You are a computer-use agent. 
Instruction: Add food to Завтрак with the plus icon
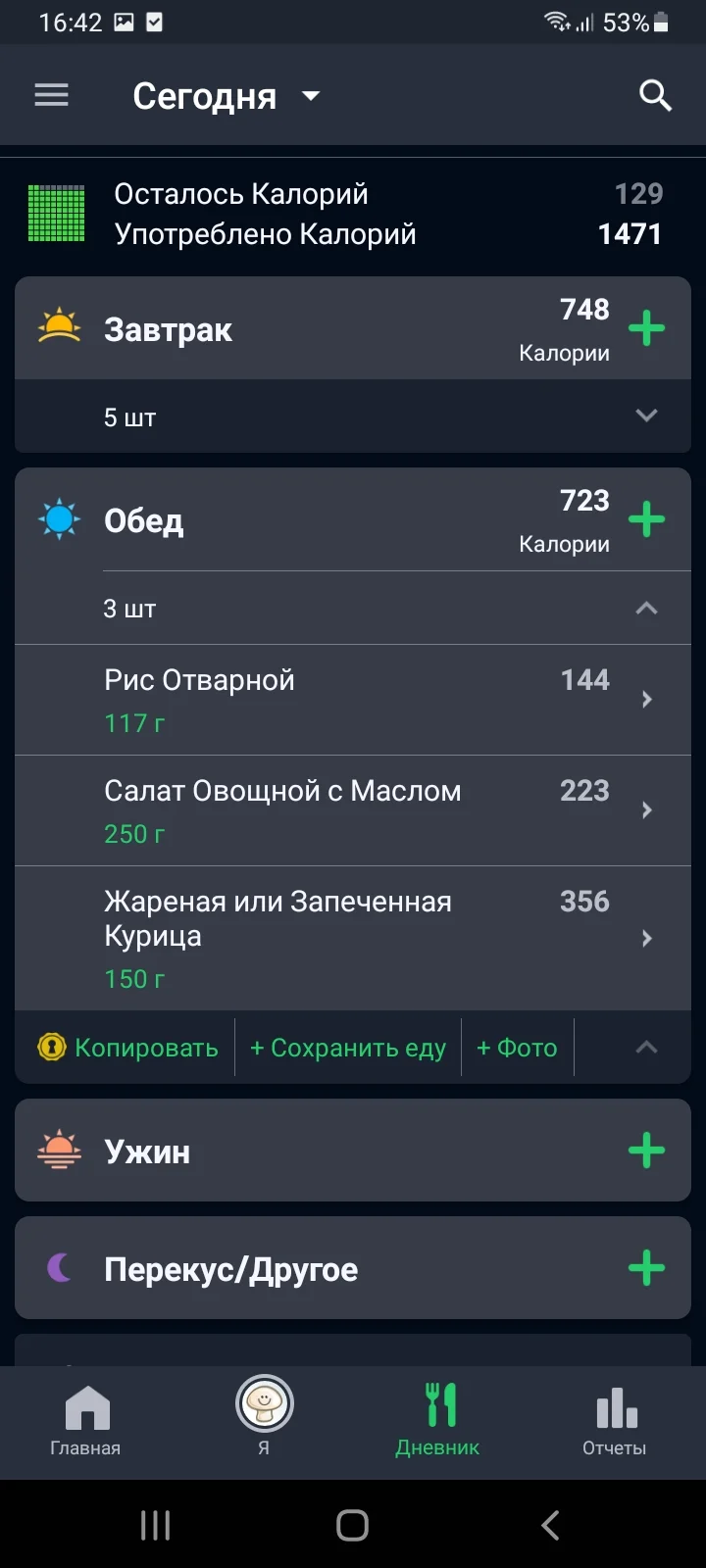[x=646, y=328]
